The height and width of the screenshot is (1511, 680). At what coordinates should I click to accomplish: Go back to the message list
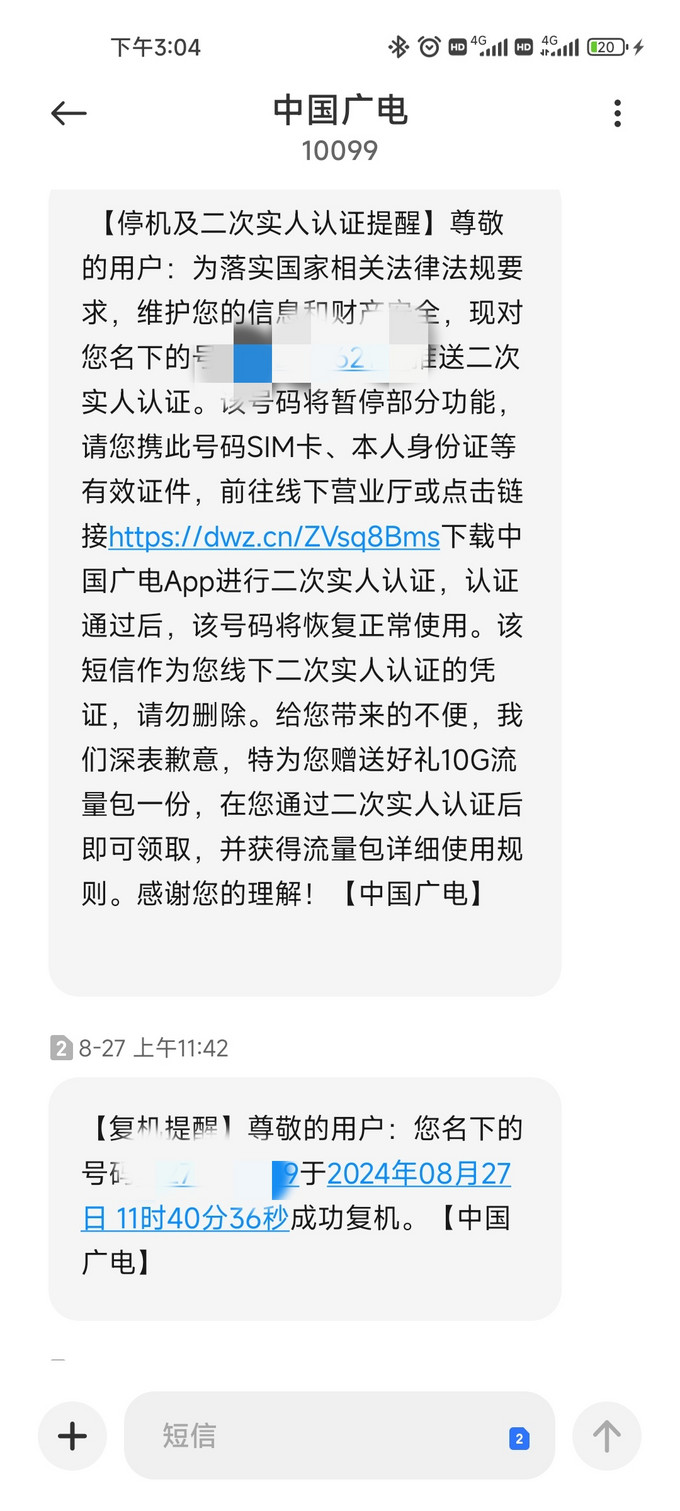tap(69, 114)
